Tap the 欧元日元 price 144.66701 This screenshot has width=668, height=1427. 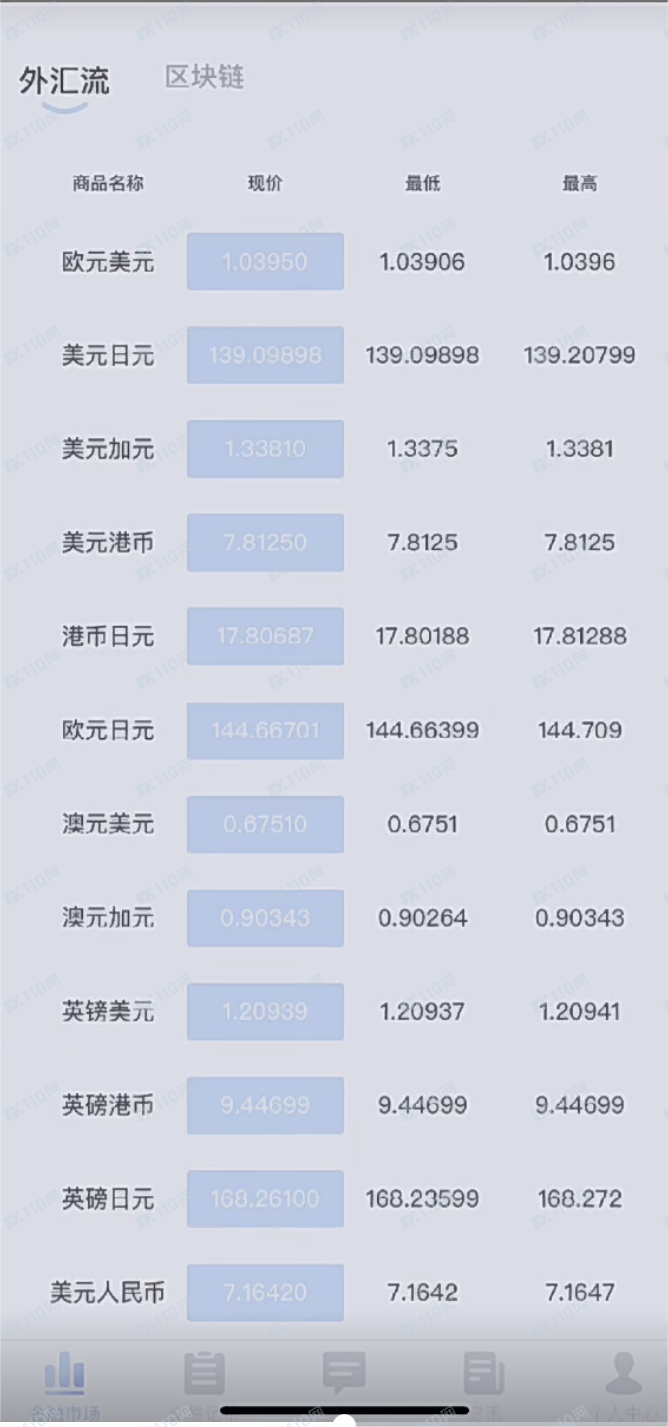tap(265, 730)
